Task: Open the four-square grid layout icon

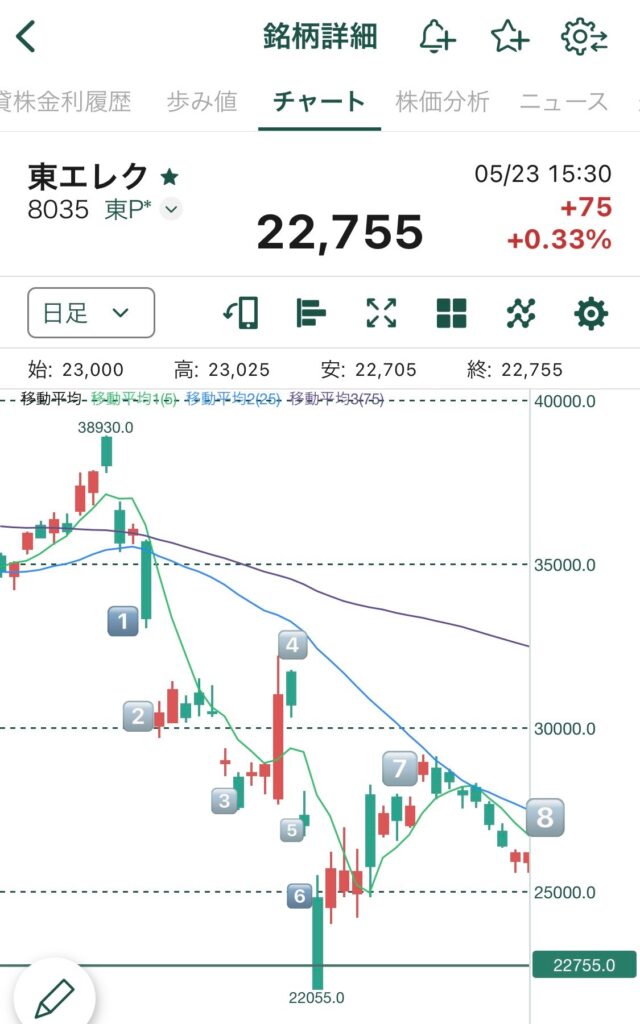Action: point(451,313)
